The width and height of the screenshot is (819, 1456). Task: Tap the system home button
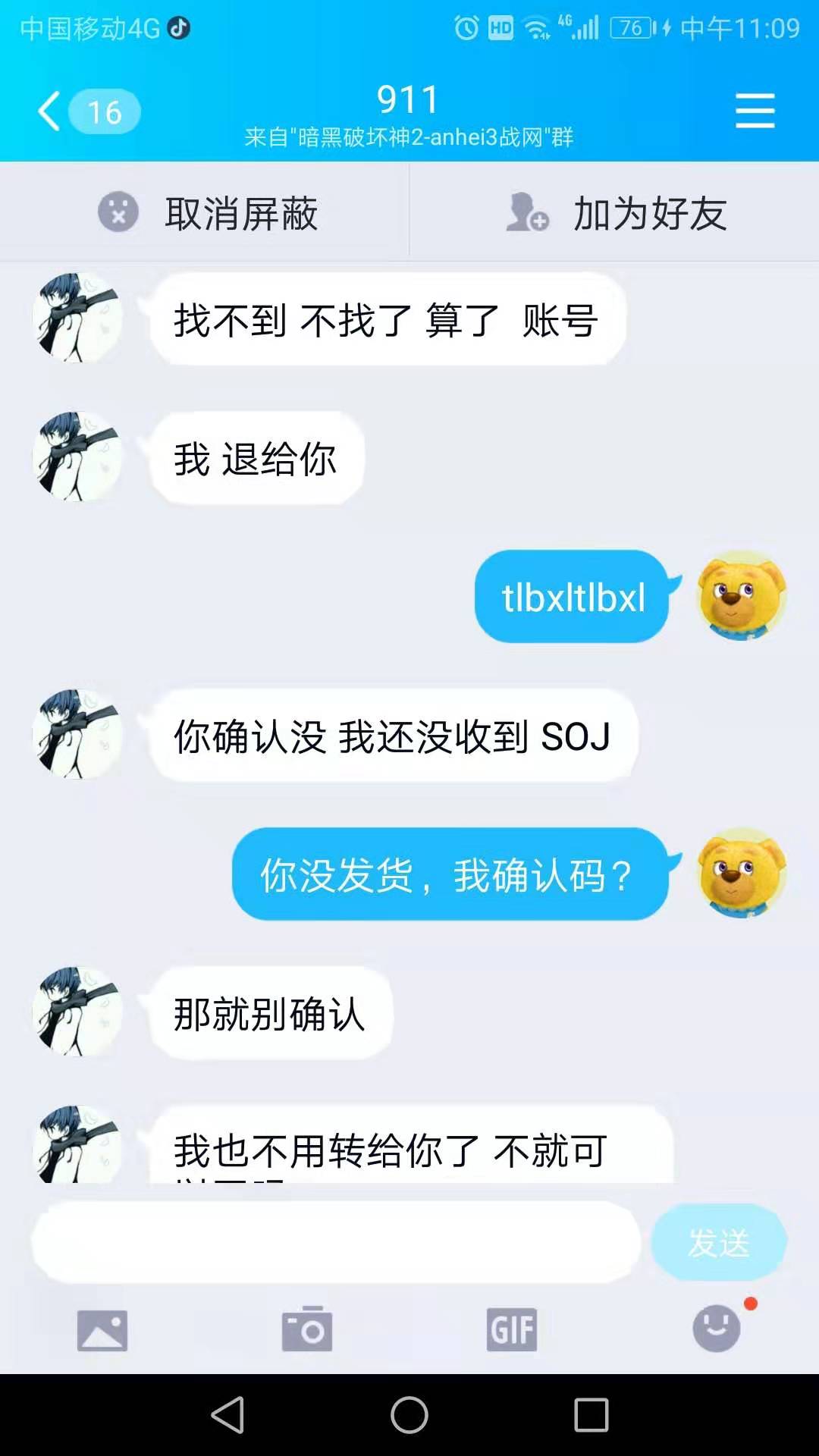pyautogui.click(x=409, y=1415)
